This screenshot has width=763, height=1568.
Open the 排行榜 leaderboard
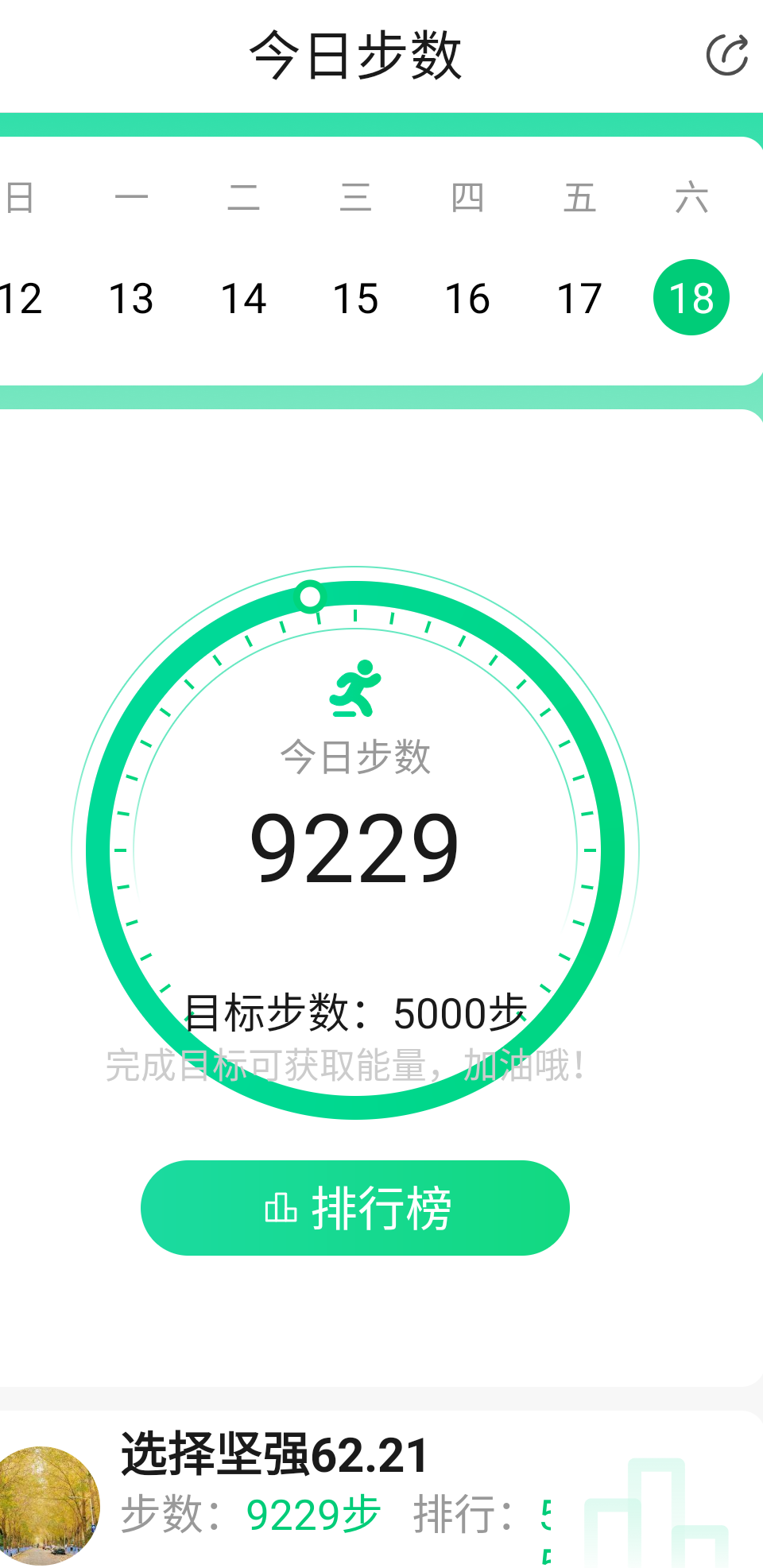(x=354, y=1207)
